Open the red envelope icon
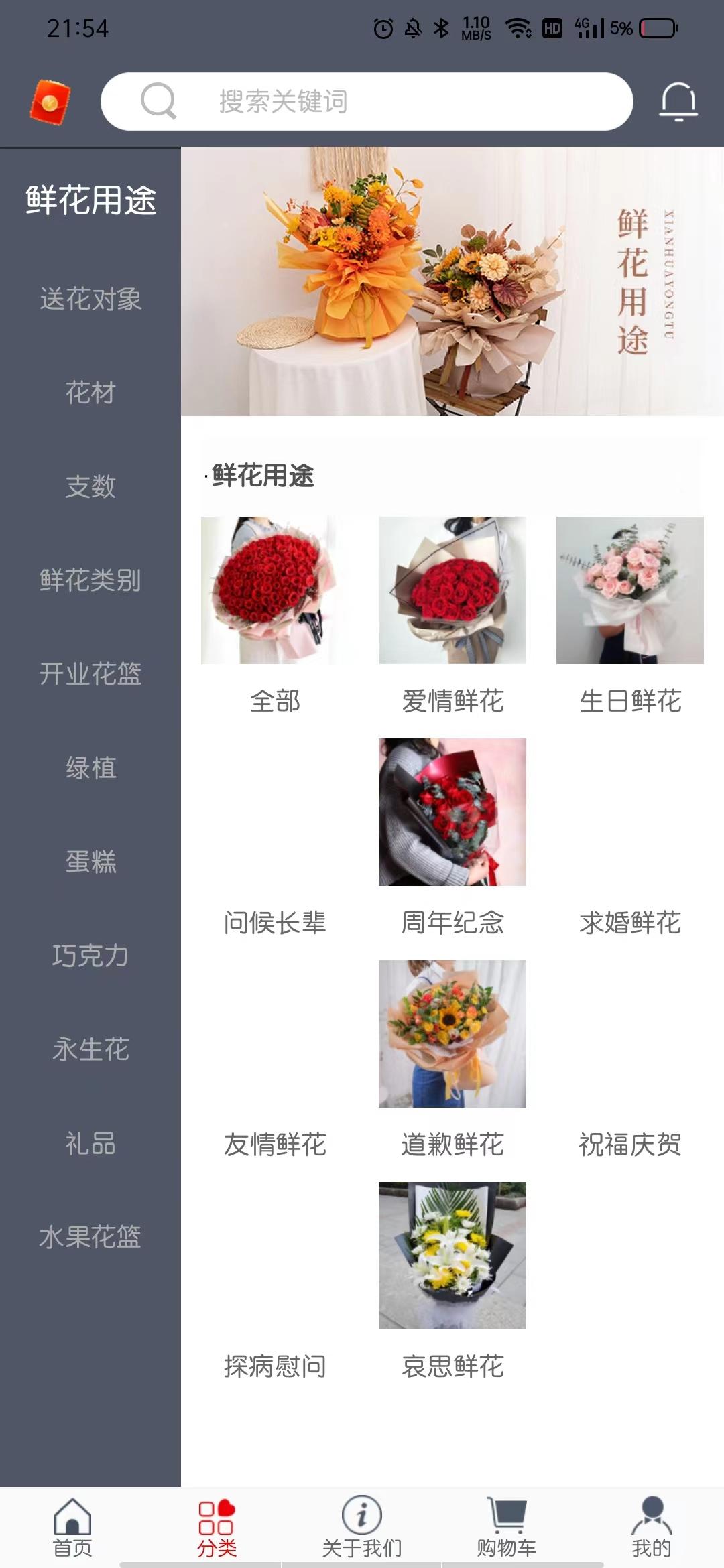The image size is (724, 1568). tap(50, 102)
